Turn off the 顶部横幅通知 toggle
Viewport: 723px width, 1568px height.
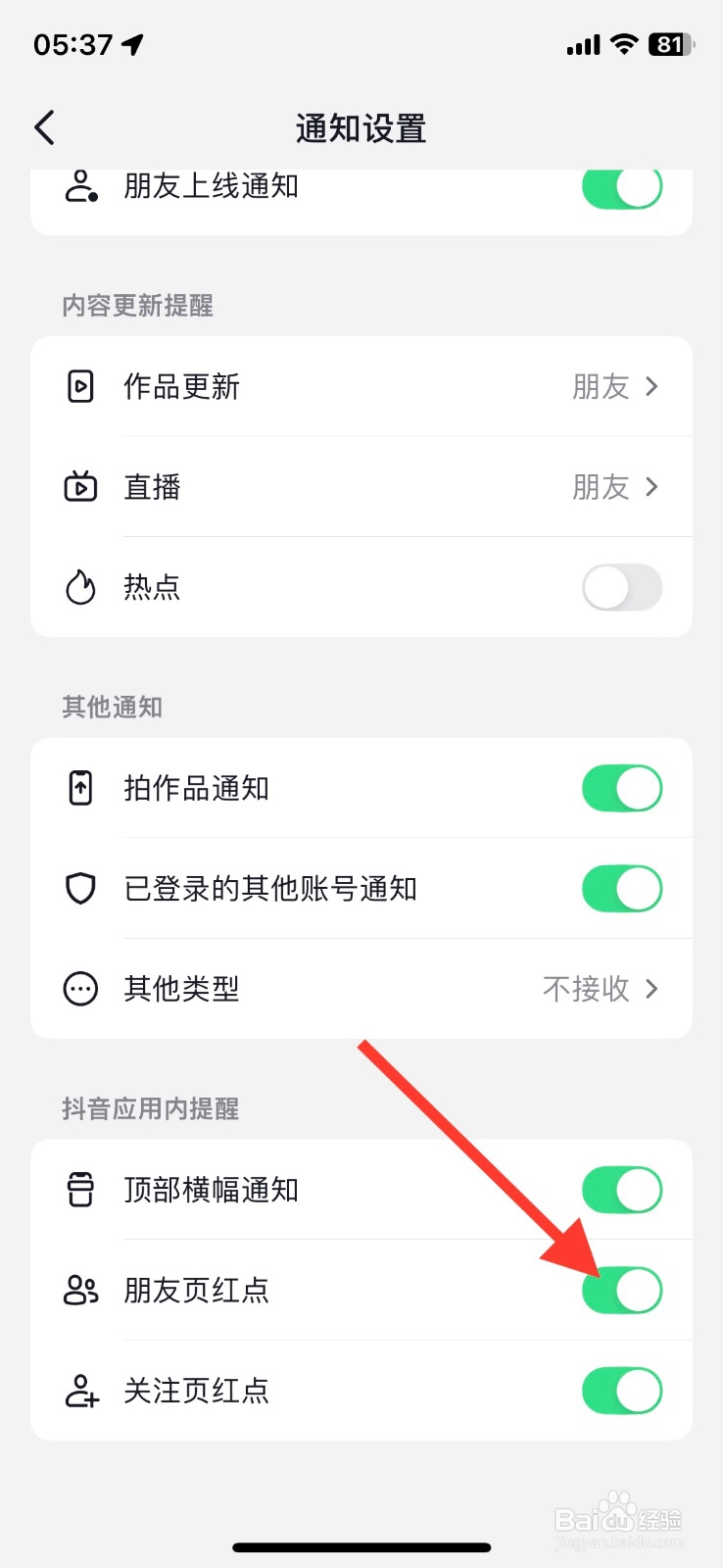point(622,1189)
